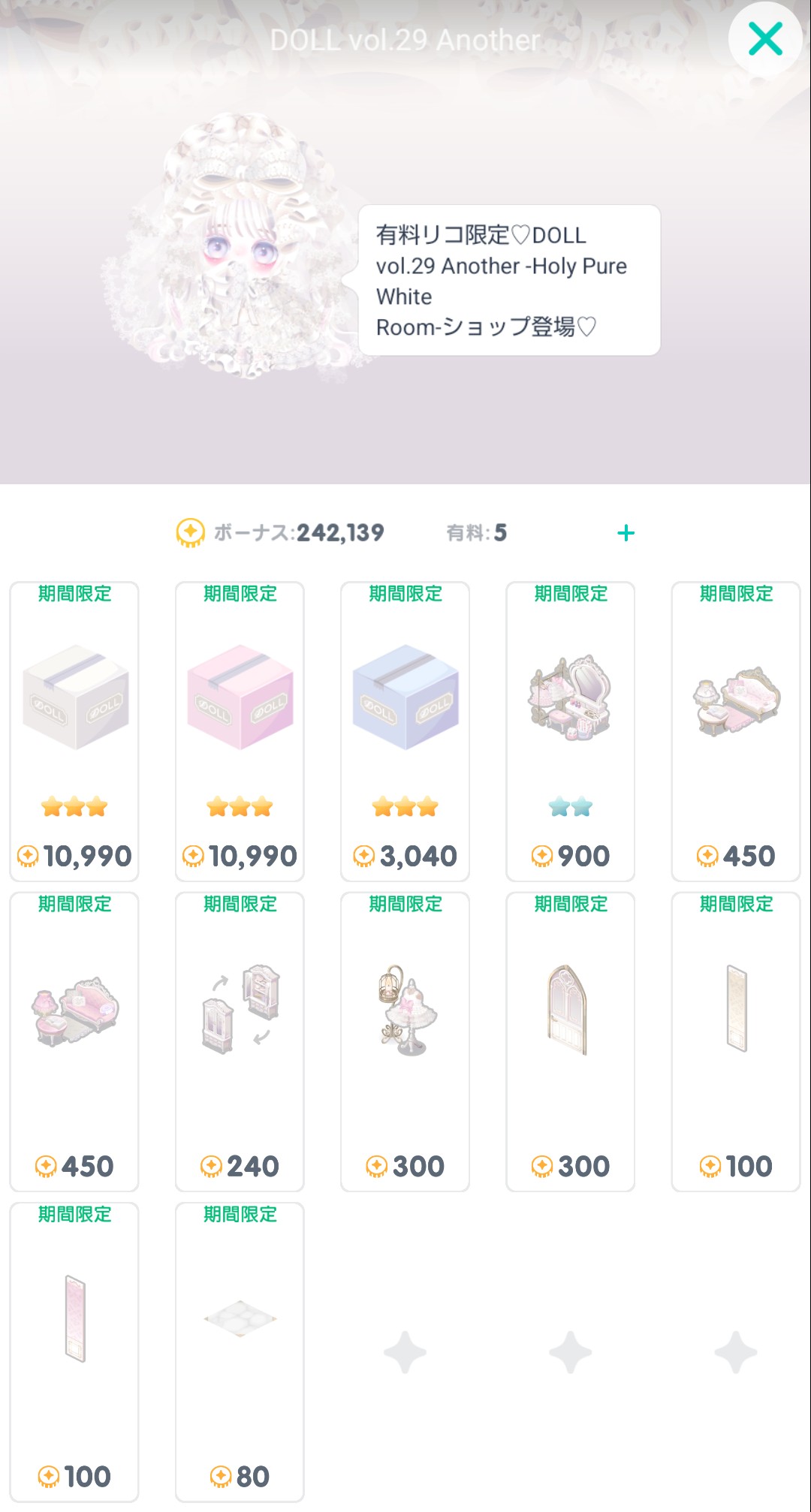Choose the vanity dresser set for 900

pyautogui.click(x=570, y=730)
